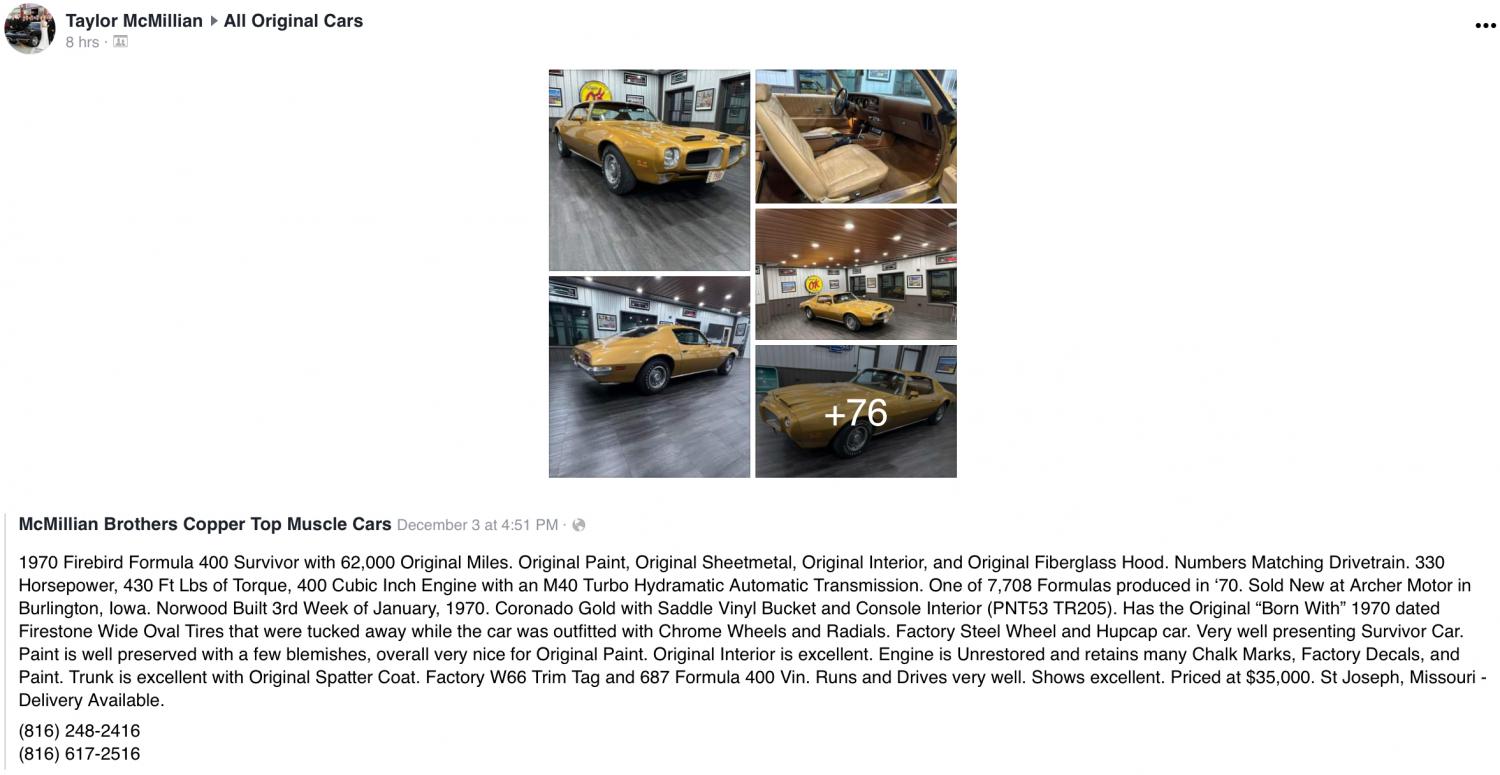The height and width of the screenshot is (775, 1500).
Task: View the saddle interior photo
Action: point(855,136)
